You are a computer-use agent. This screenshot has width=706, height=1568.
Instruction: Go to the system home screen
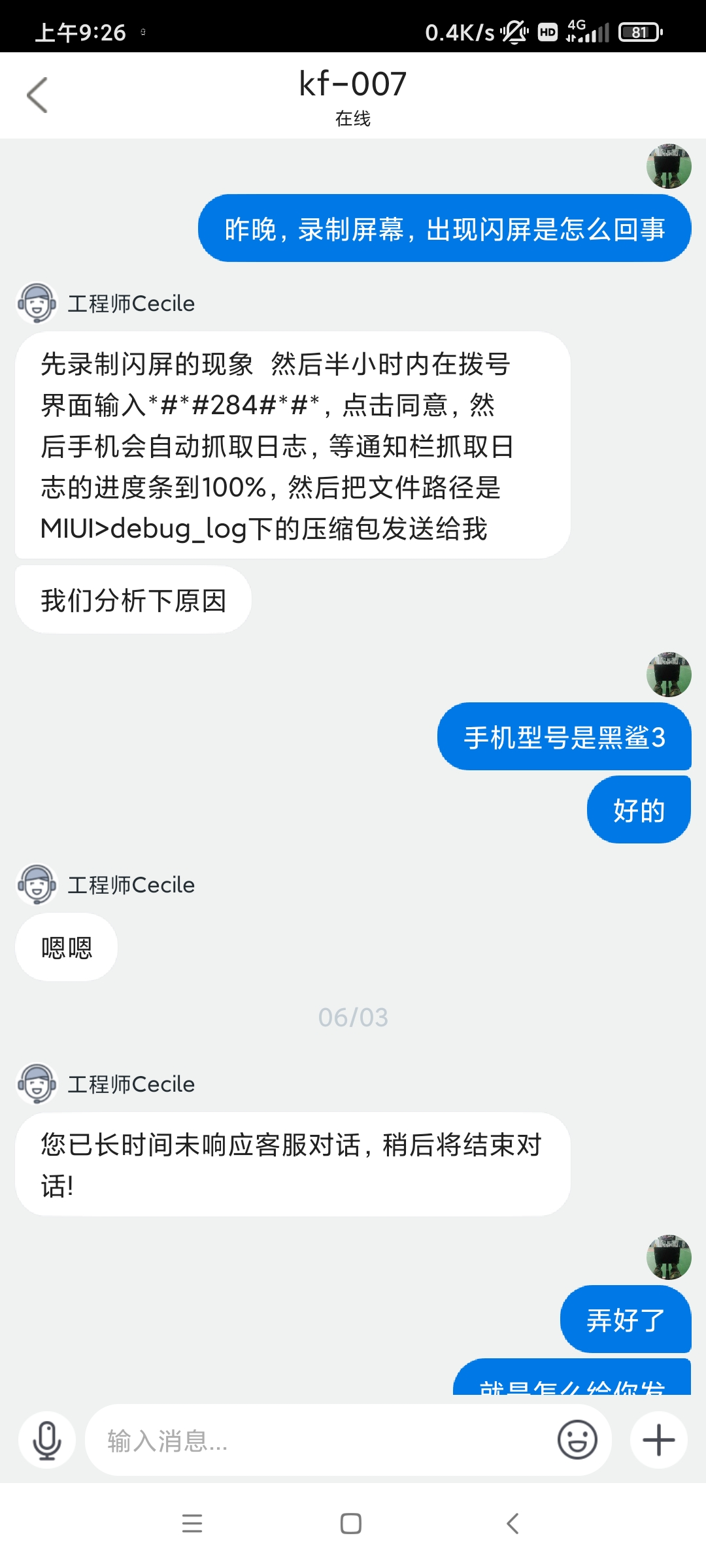point(351,1524)
